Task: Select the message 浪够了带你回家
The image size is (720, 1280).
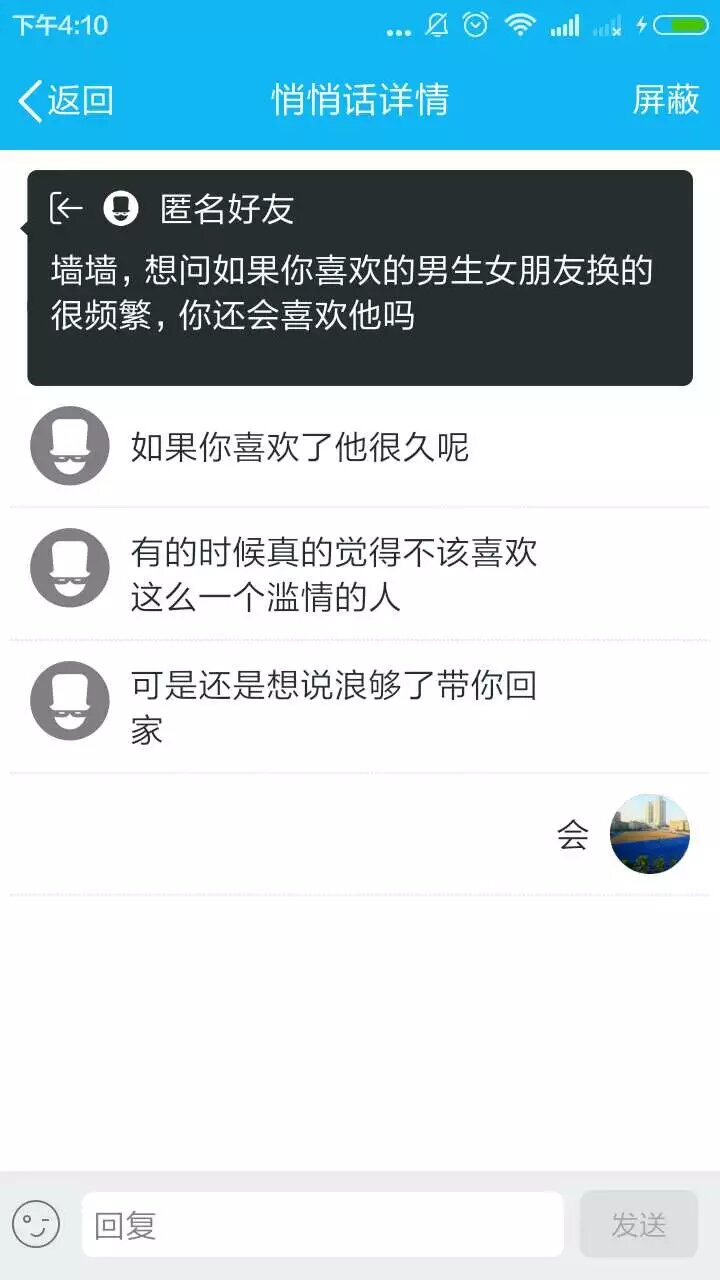Action: 334,707
